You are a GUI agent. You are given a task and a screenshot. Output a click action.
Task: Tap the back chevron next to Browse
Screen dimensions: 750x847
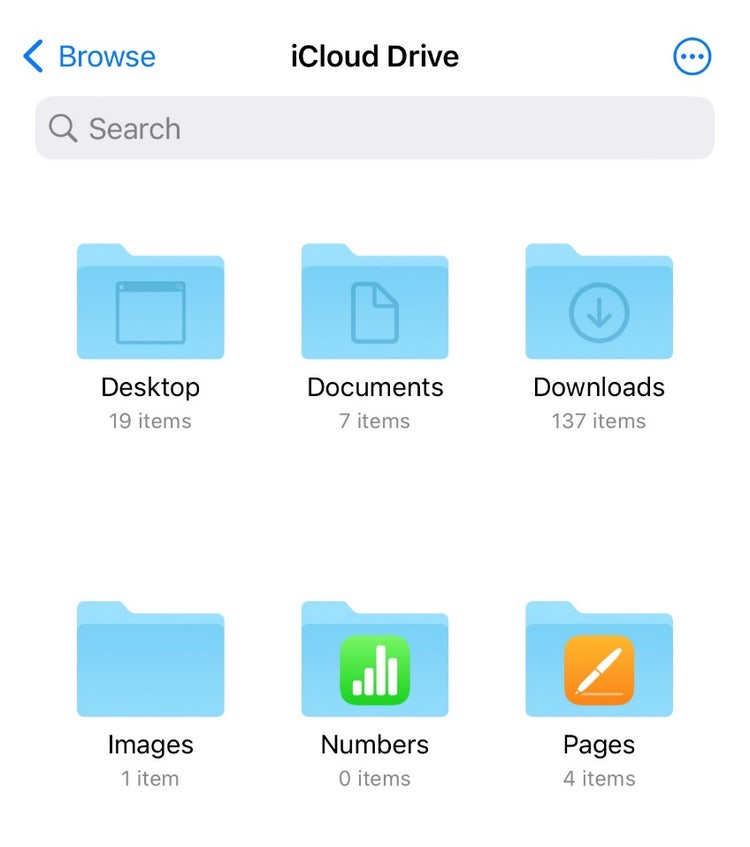point(30,56)
